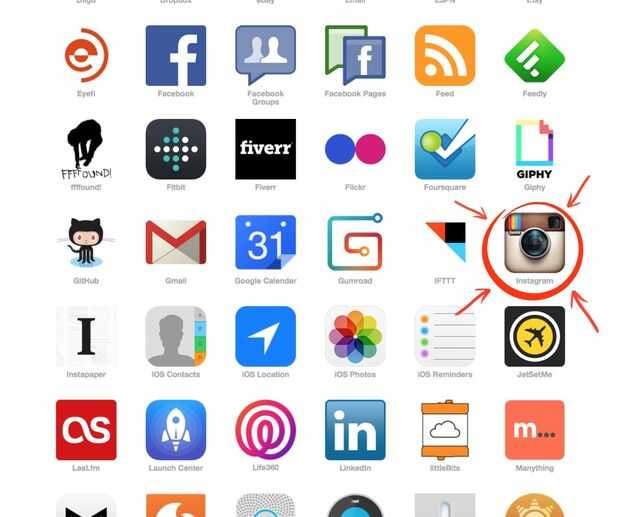
Task: Select the iOS Photos channel
Action: (x=355, y=336)
